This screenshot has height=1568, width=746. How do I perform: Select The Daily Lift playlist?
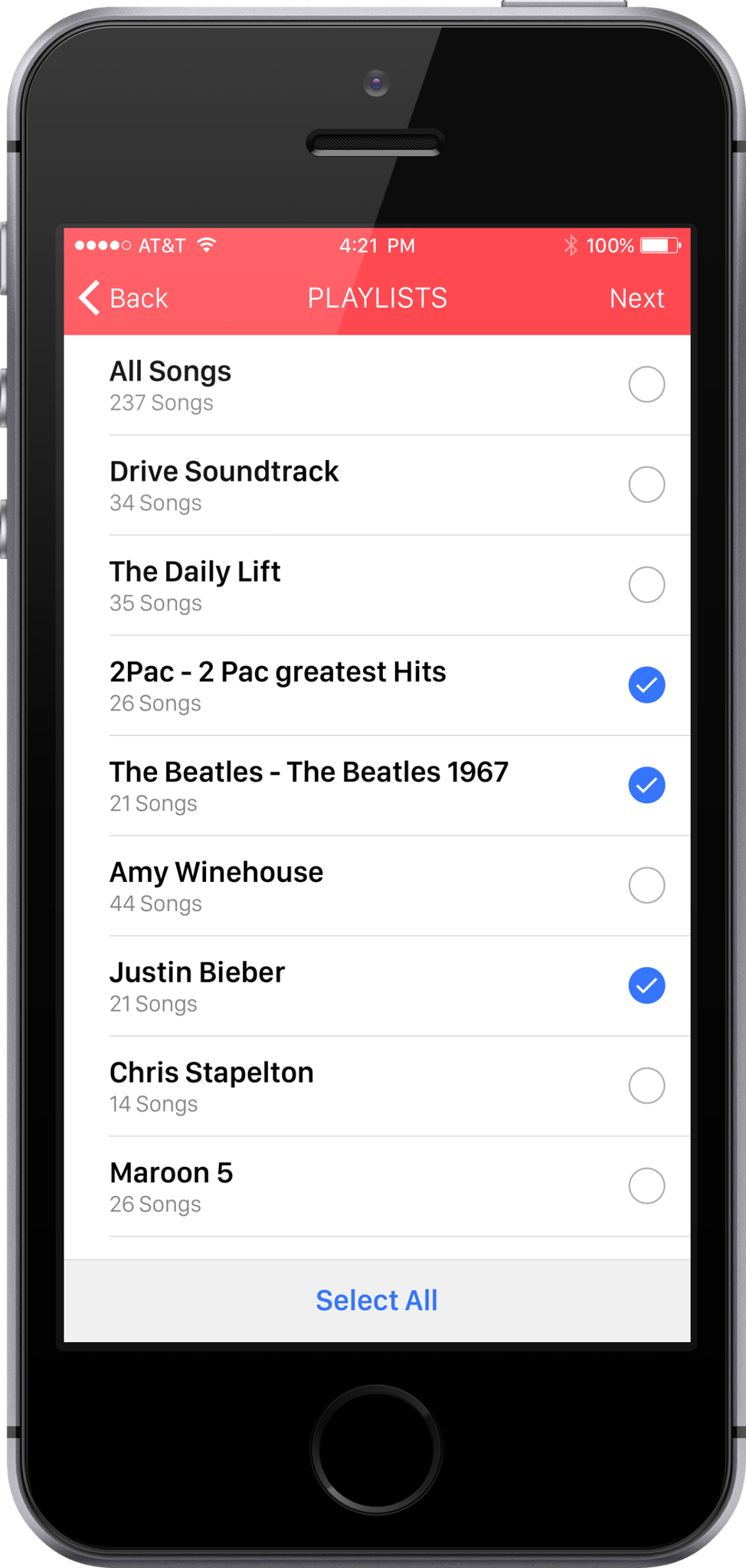[646, 585]
